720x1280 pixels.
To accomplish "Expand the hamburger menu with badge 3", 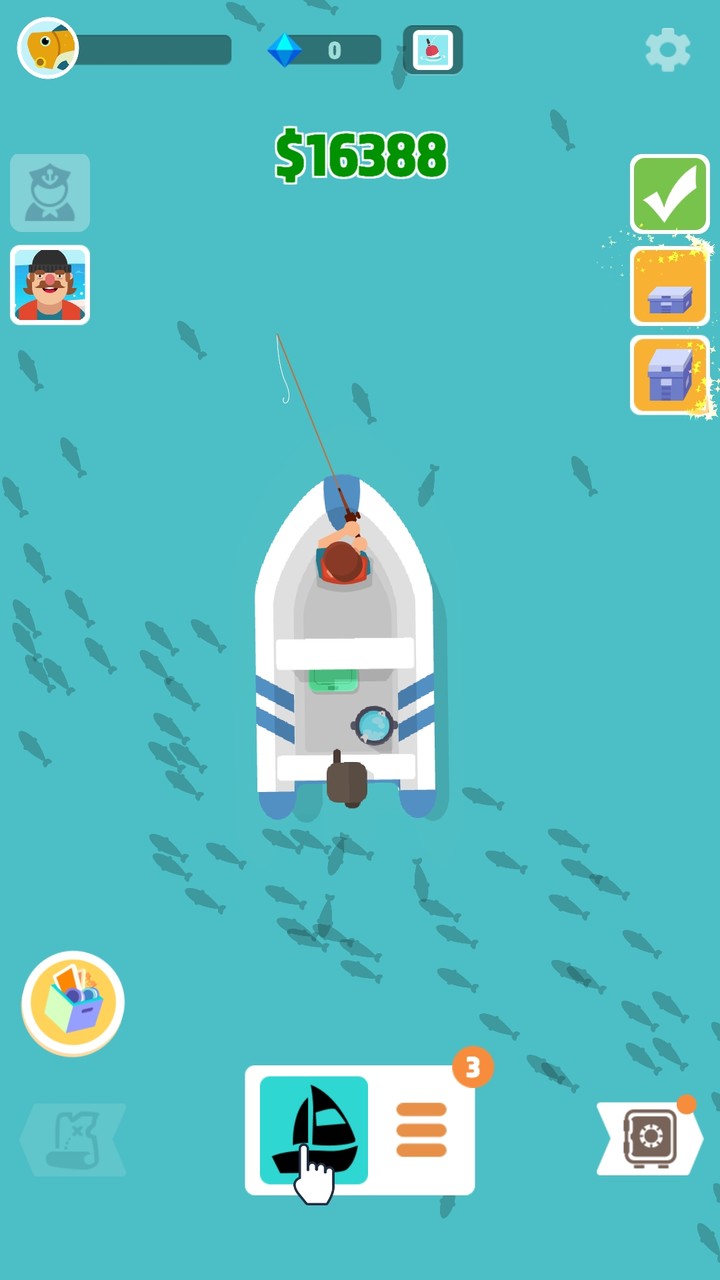I will click(421, 1130).
